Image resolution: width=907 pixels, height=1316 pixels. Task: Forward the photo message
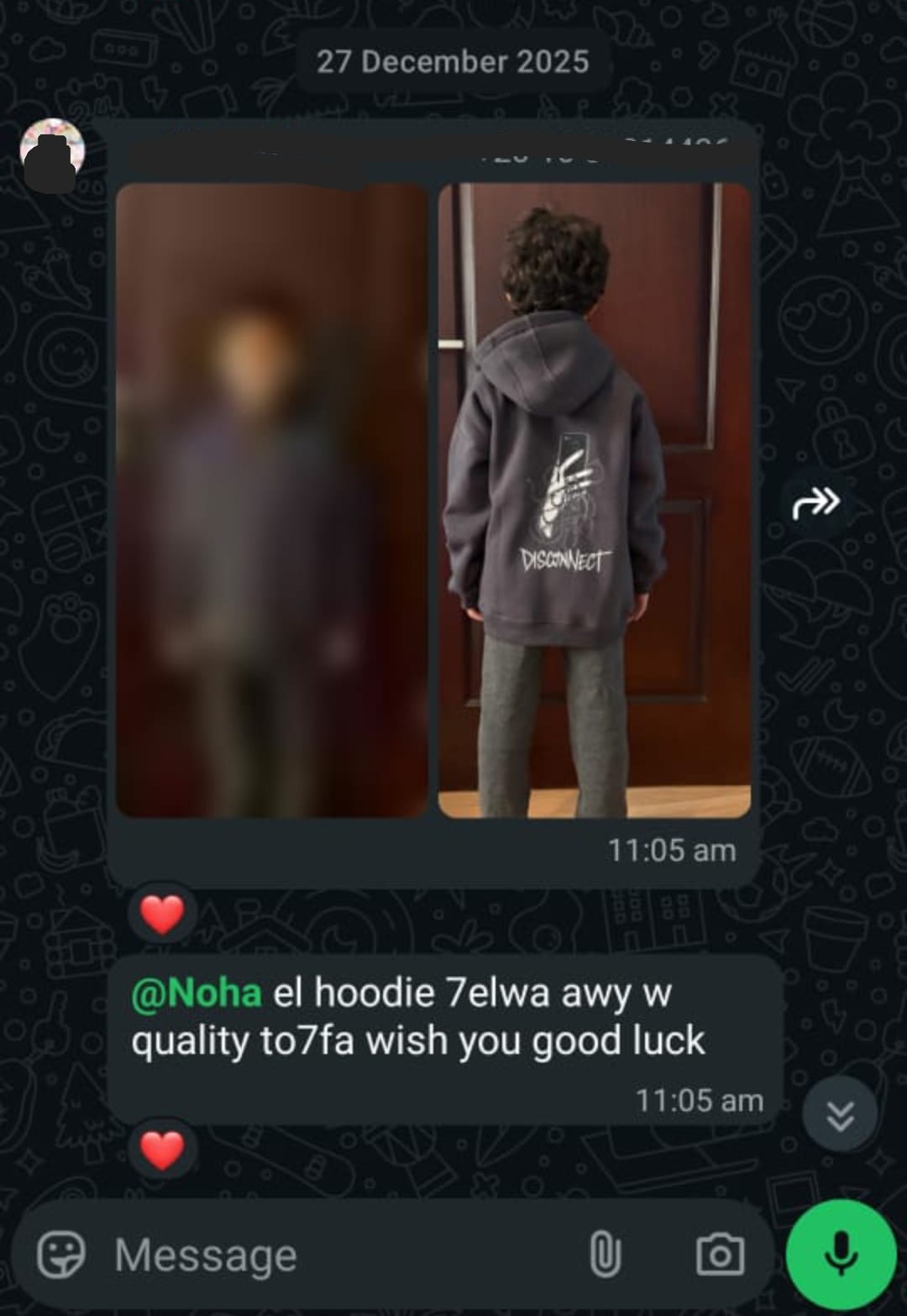coord(815,503)
